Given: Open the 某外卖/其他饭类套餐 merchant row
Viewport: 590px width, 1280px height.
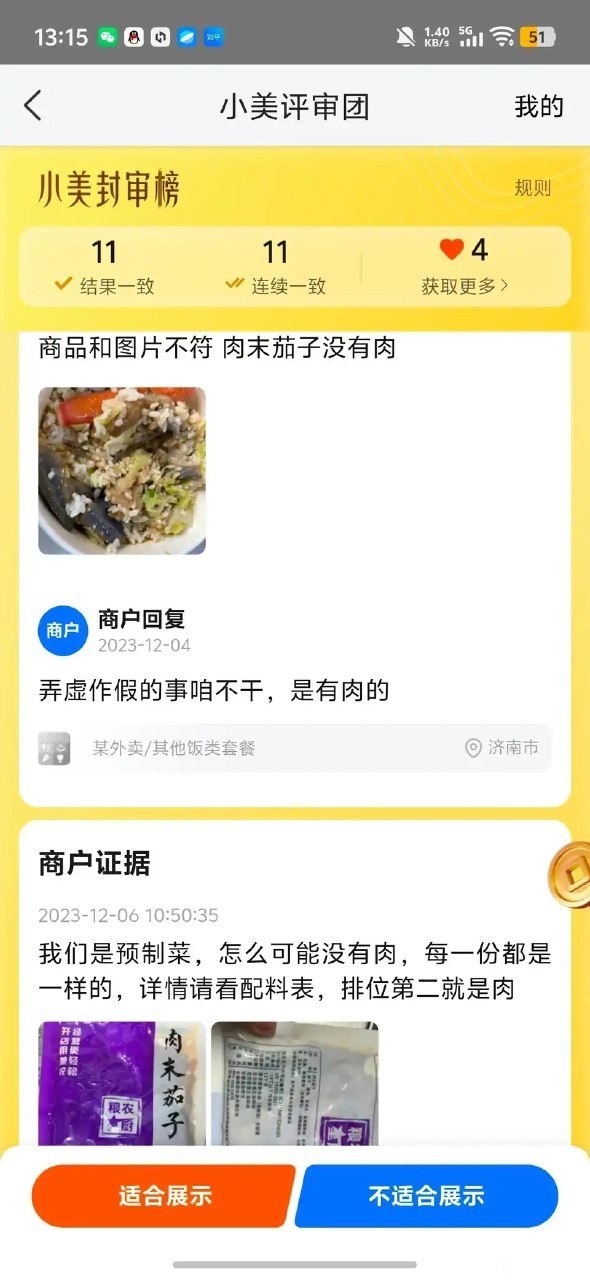Looking at the screenshot, I should pyautogui.click(x=294, y=748).
